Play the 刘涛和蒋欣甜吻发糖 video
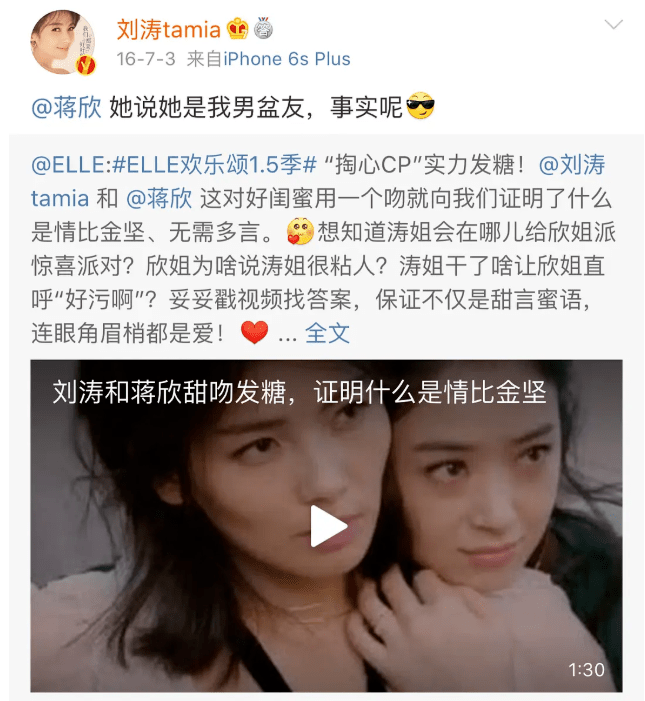Viewport: 645px width, 701px height. pyautogui.click(x=326, y=526)
